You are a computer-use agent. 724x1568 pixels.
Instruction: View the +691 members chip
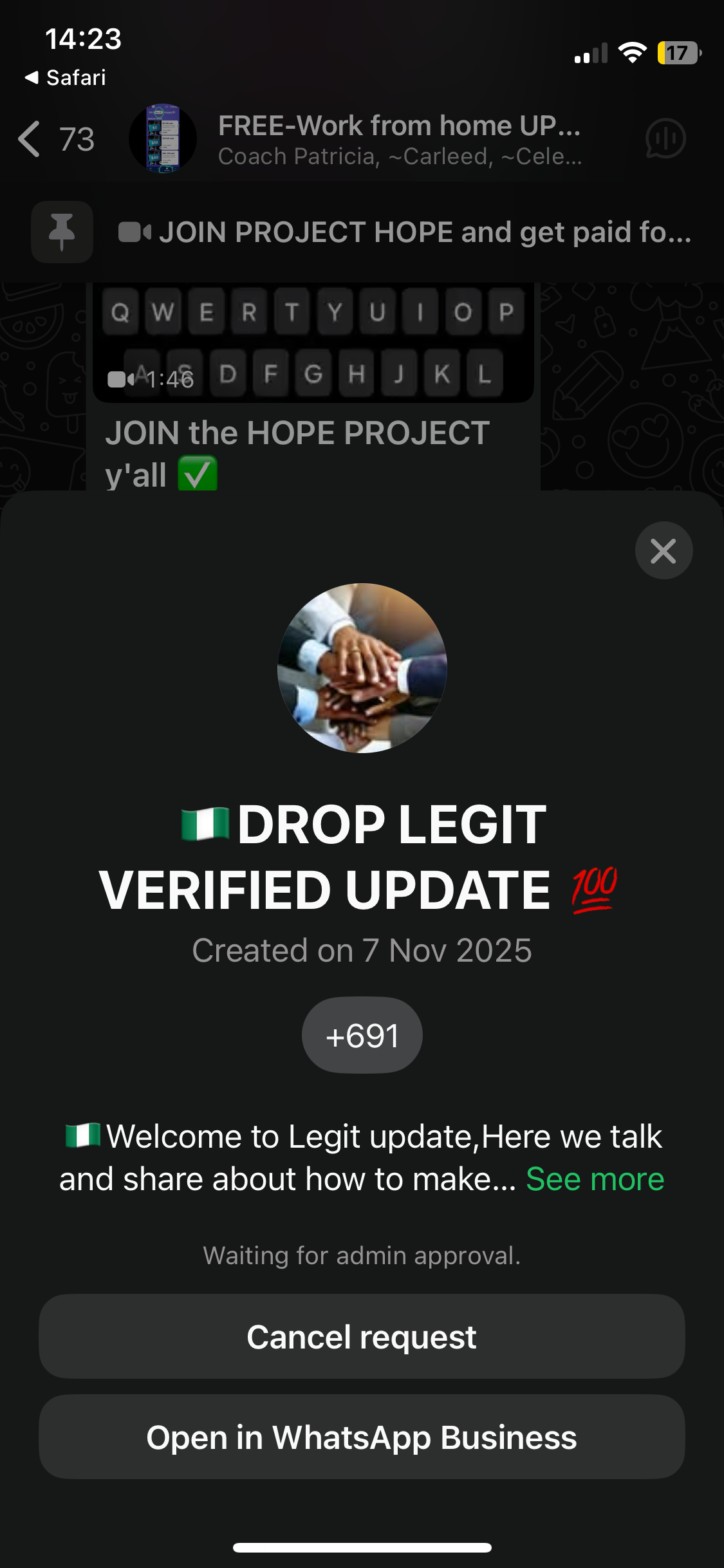(362, 1036)
